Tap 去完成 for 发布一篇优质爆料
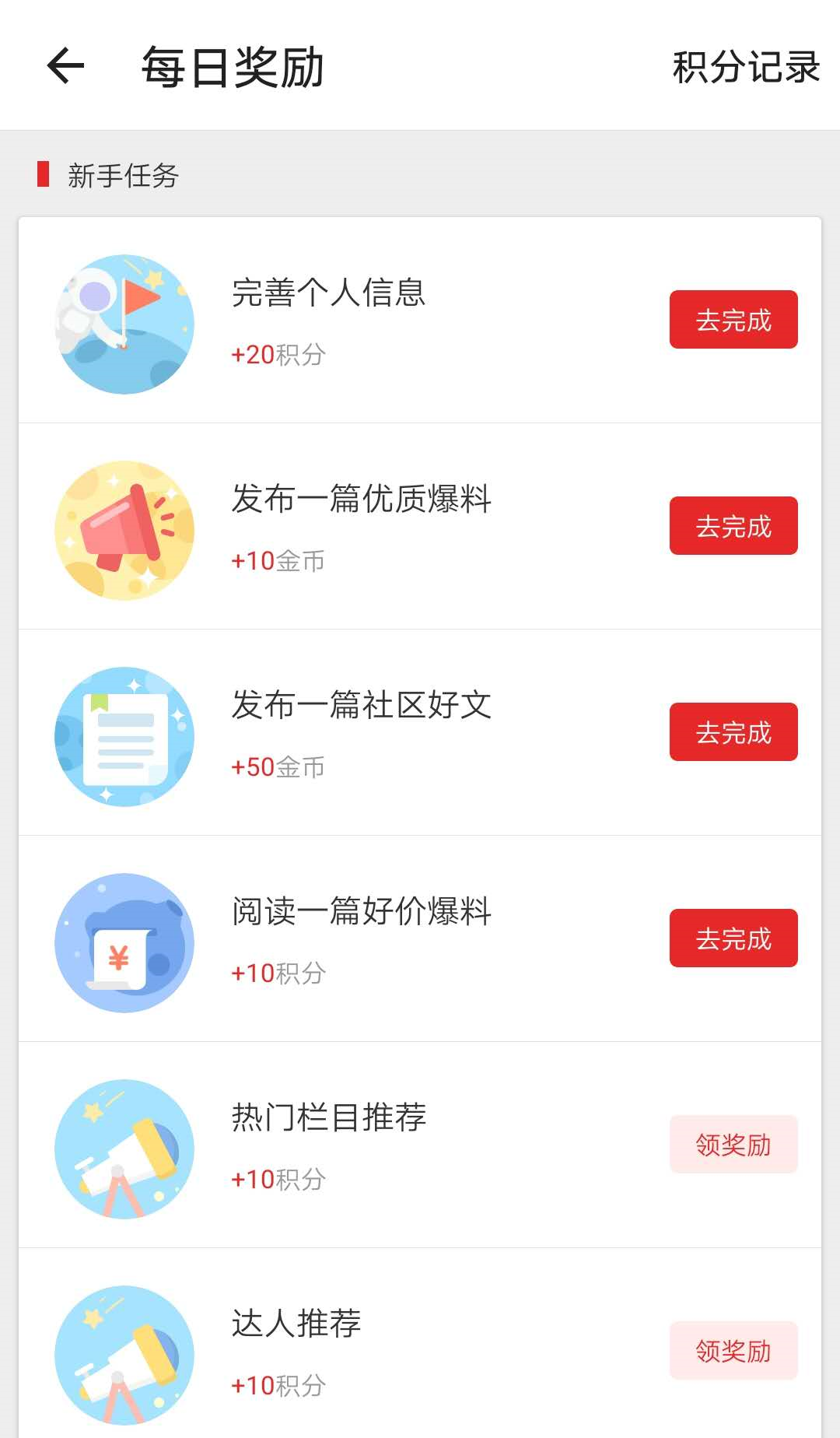This screenshot has width=840, height=1438. (x=733, y=526)
